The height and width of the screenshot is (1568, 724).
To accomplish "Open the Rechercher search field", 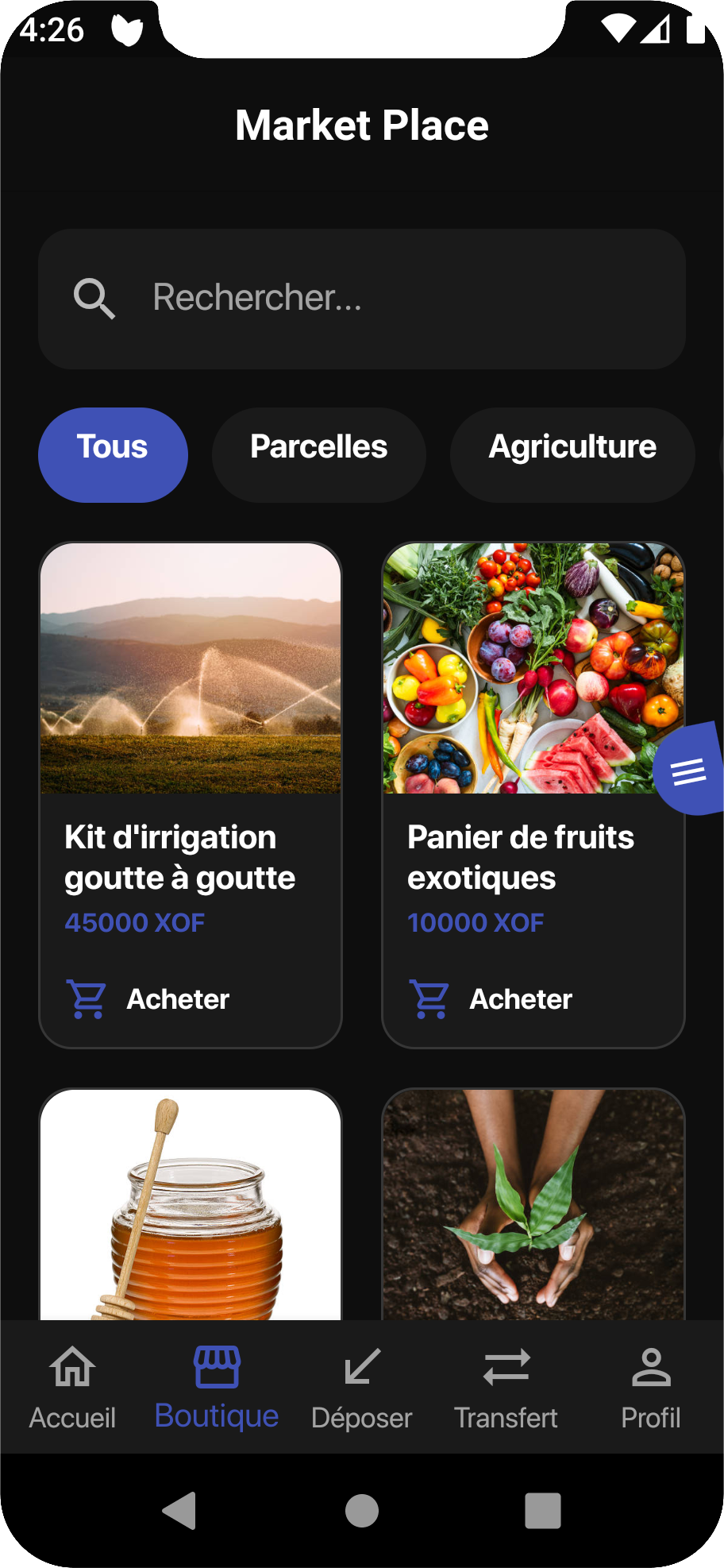I will 362,299.
